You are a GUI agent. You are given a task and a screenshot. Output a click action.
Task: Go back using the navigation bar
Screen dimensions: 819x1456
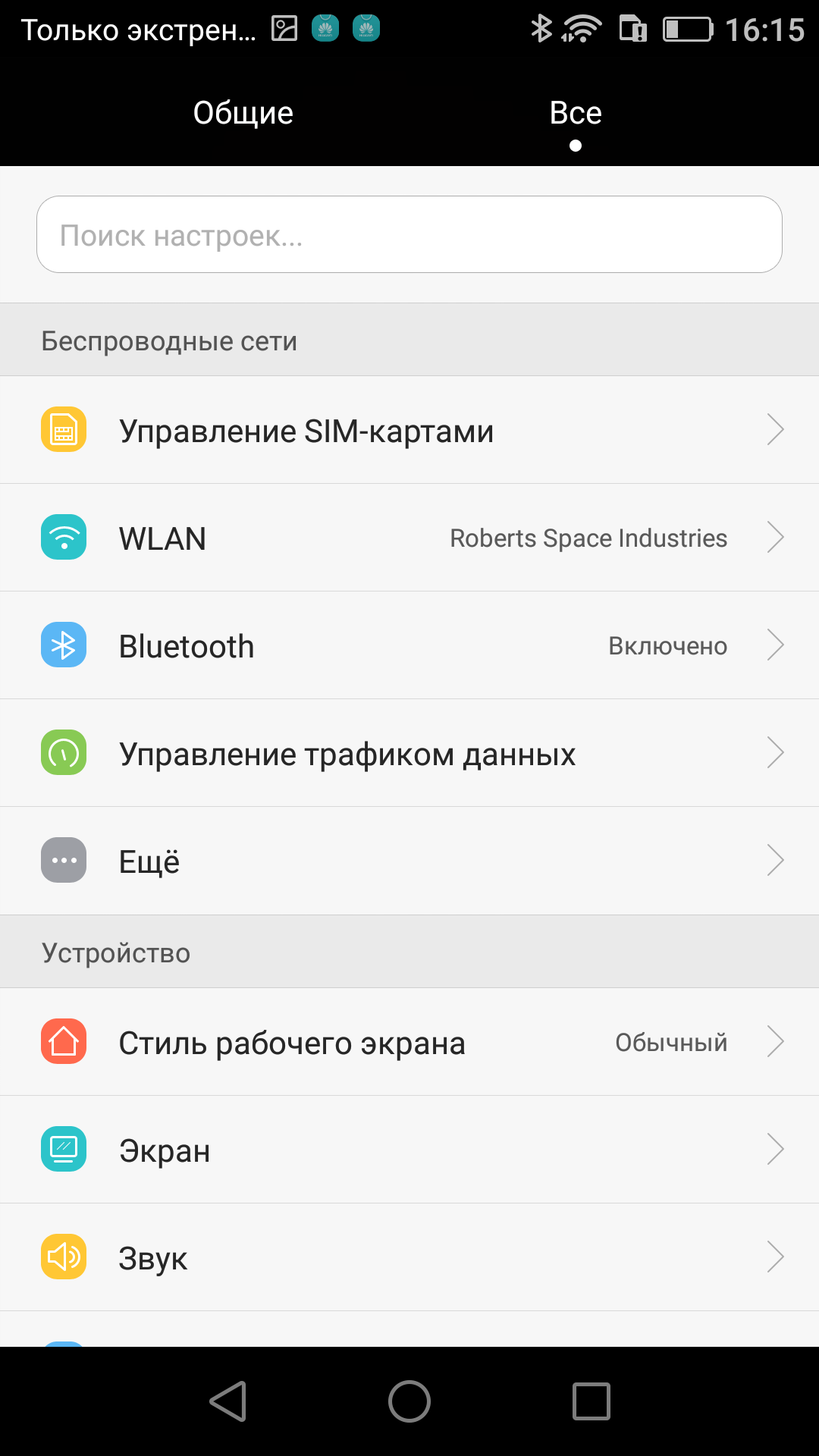228,1401
